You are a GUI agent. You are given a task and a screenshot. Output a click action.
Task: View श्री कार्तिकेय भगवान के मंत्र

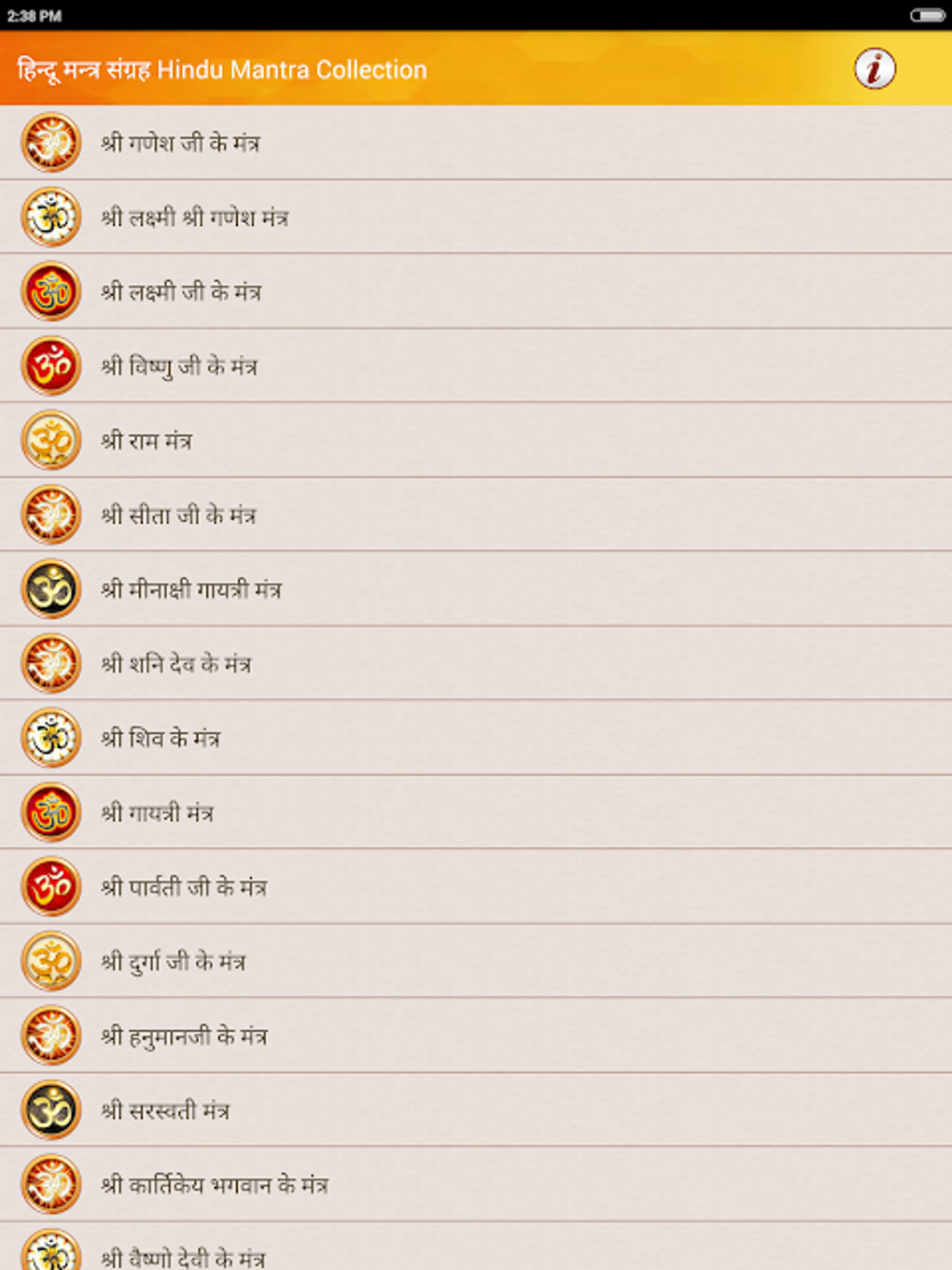click(215, 1185)
